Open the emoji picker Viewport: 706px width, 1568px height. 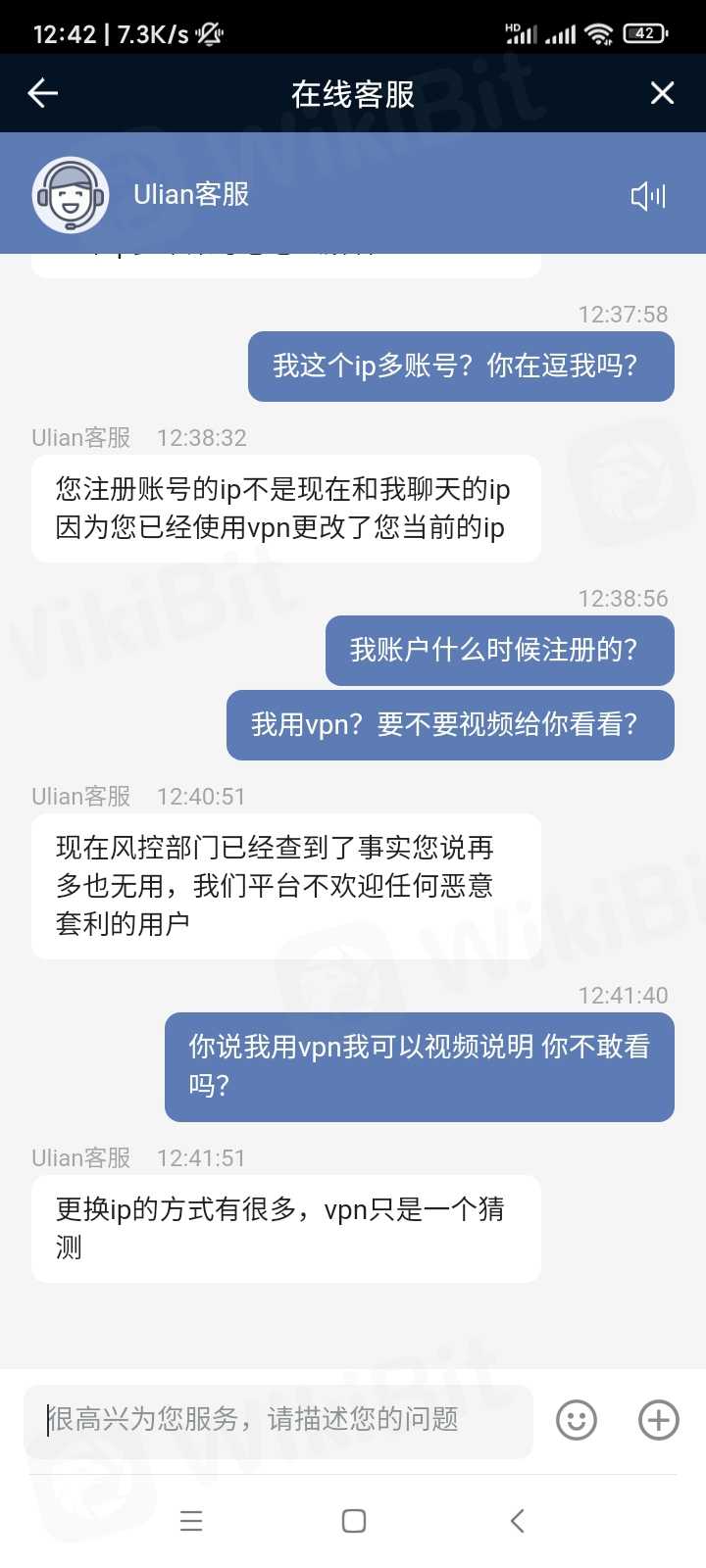click(x=577, y=1420)
